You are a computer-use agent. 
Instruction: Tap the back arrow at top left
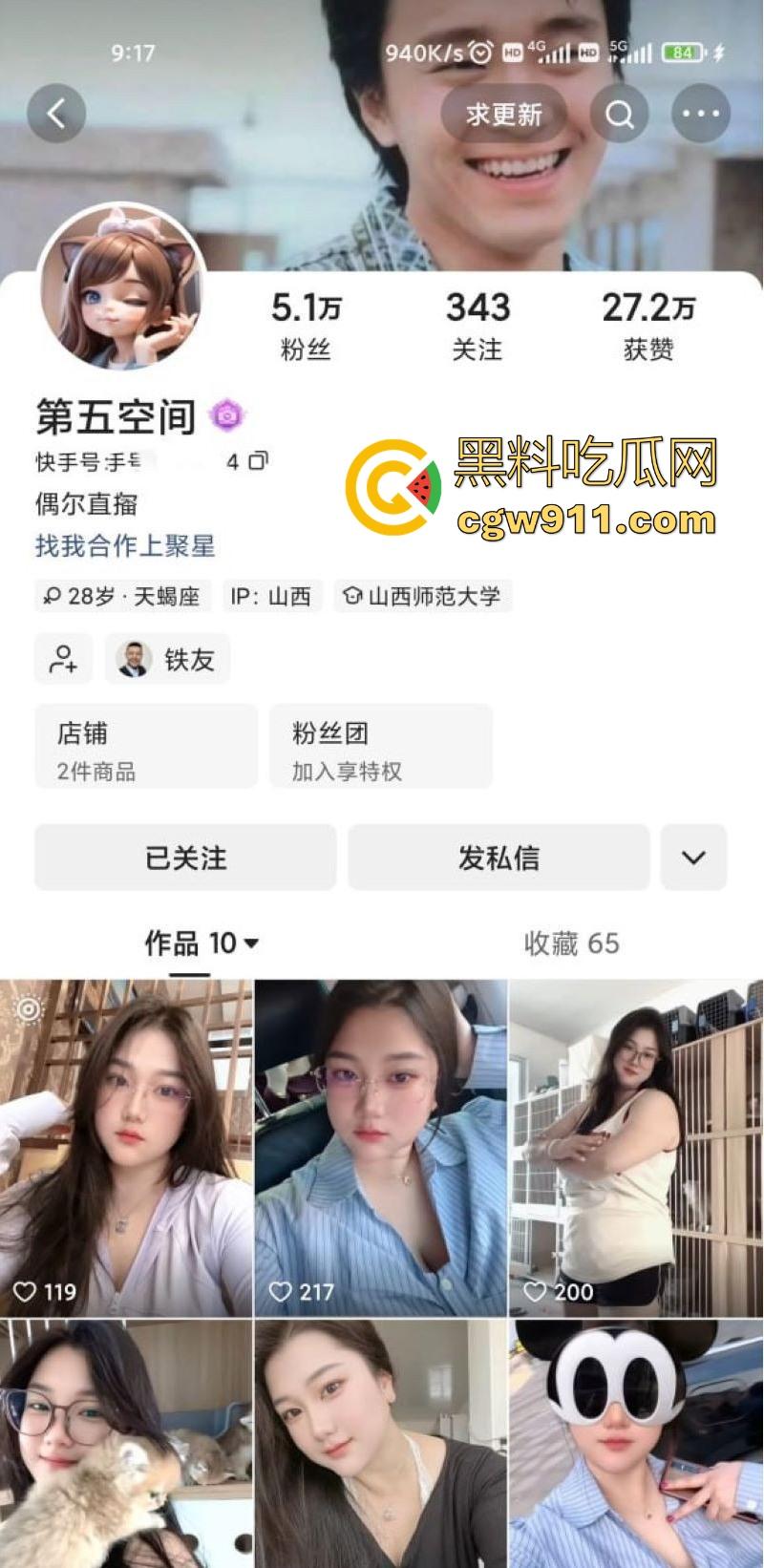[x=57, y=113]
